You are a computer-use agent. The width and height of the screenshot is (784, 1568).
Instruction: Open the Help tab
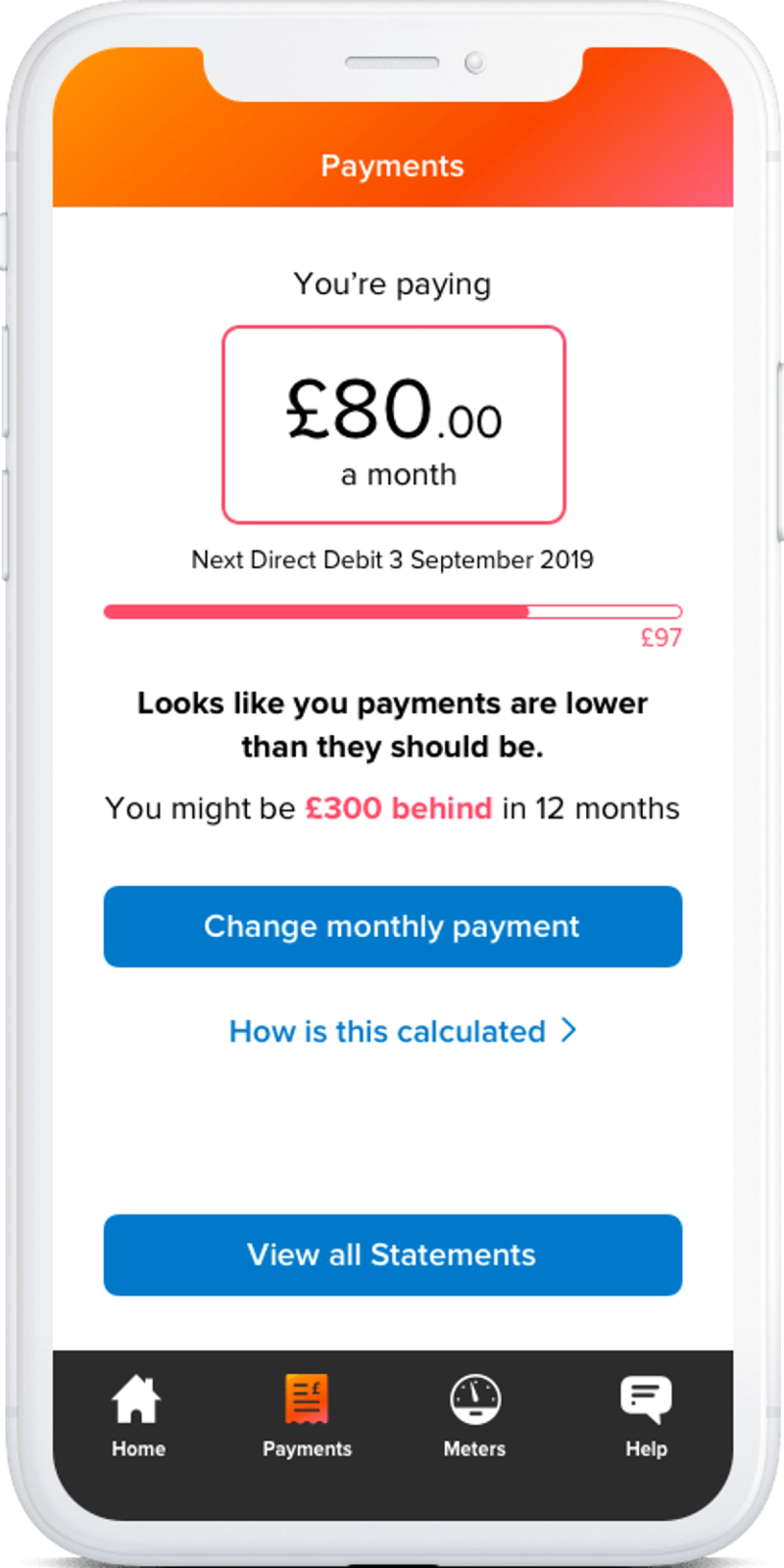click(646, 1416)
